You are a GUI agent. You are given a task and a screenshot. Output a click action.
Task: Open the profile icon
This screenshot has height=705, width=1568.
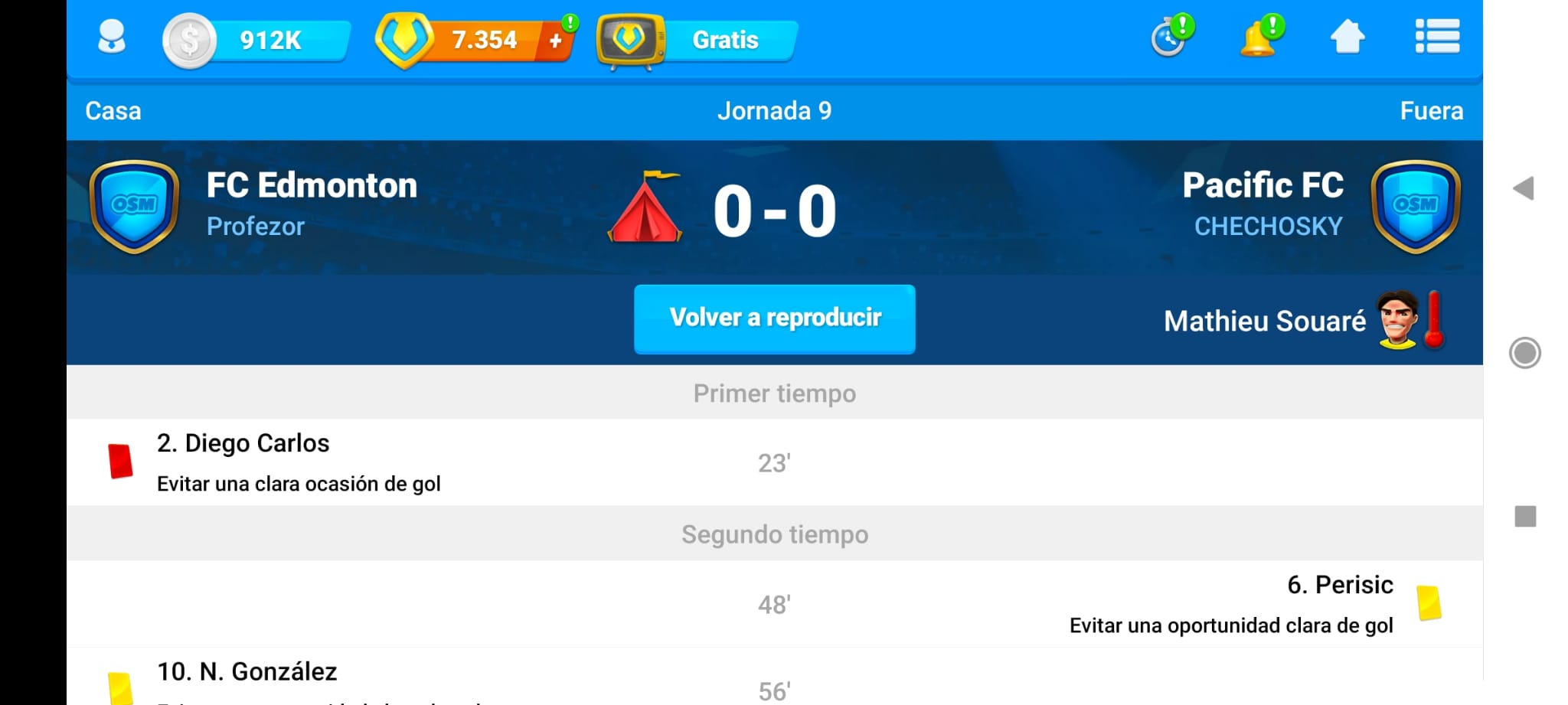coord(112,38)
